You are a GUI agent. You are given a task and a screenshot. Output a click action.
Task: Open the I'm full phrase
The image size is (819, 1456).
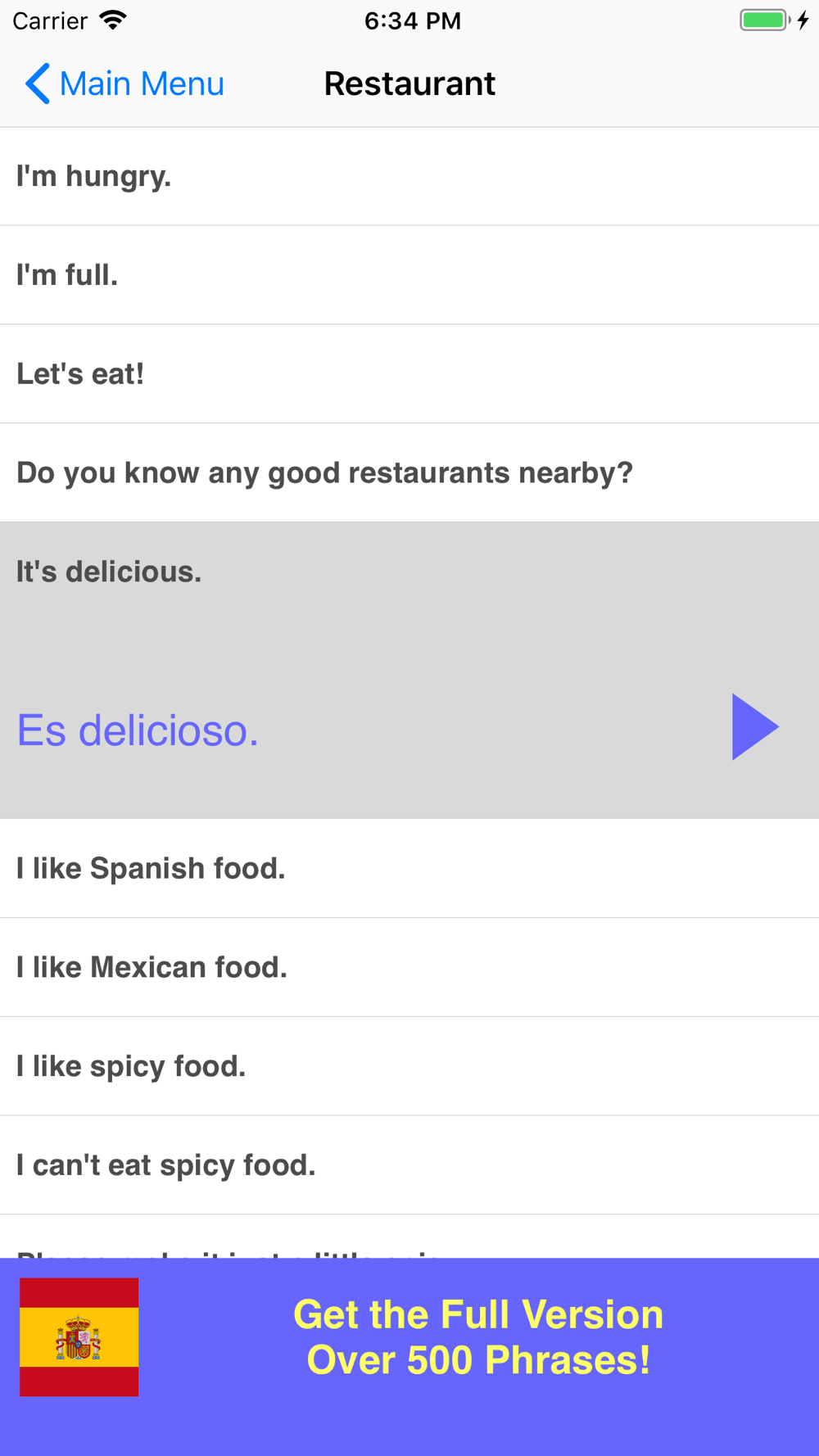coord(409,275)
